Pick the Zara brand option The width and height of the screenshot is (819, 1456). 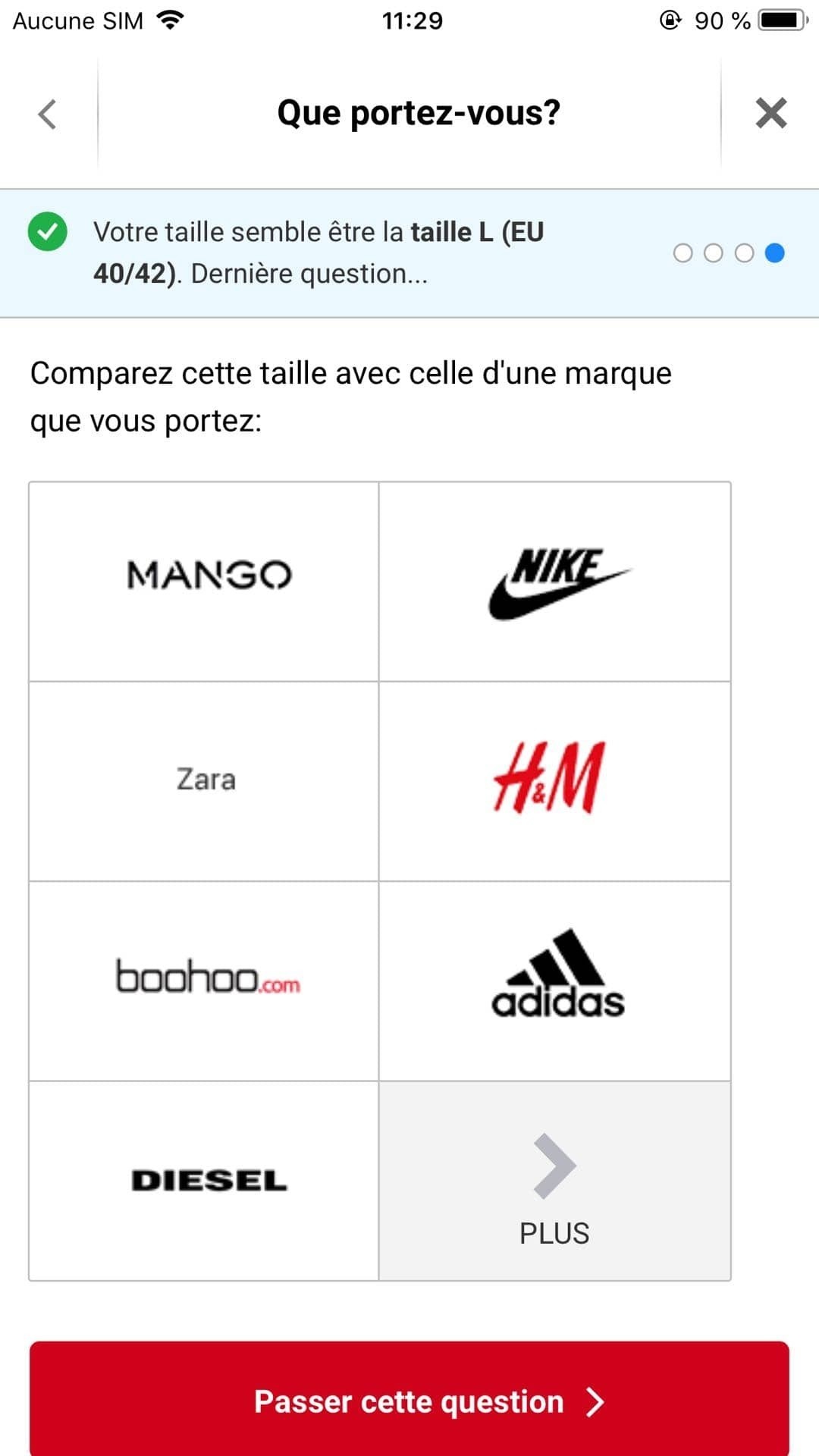coord(204,781)
